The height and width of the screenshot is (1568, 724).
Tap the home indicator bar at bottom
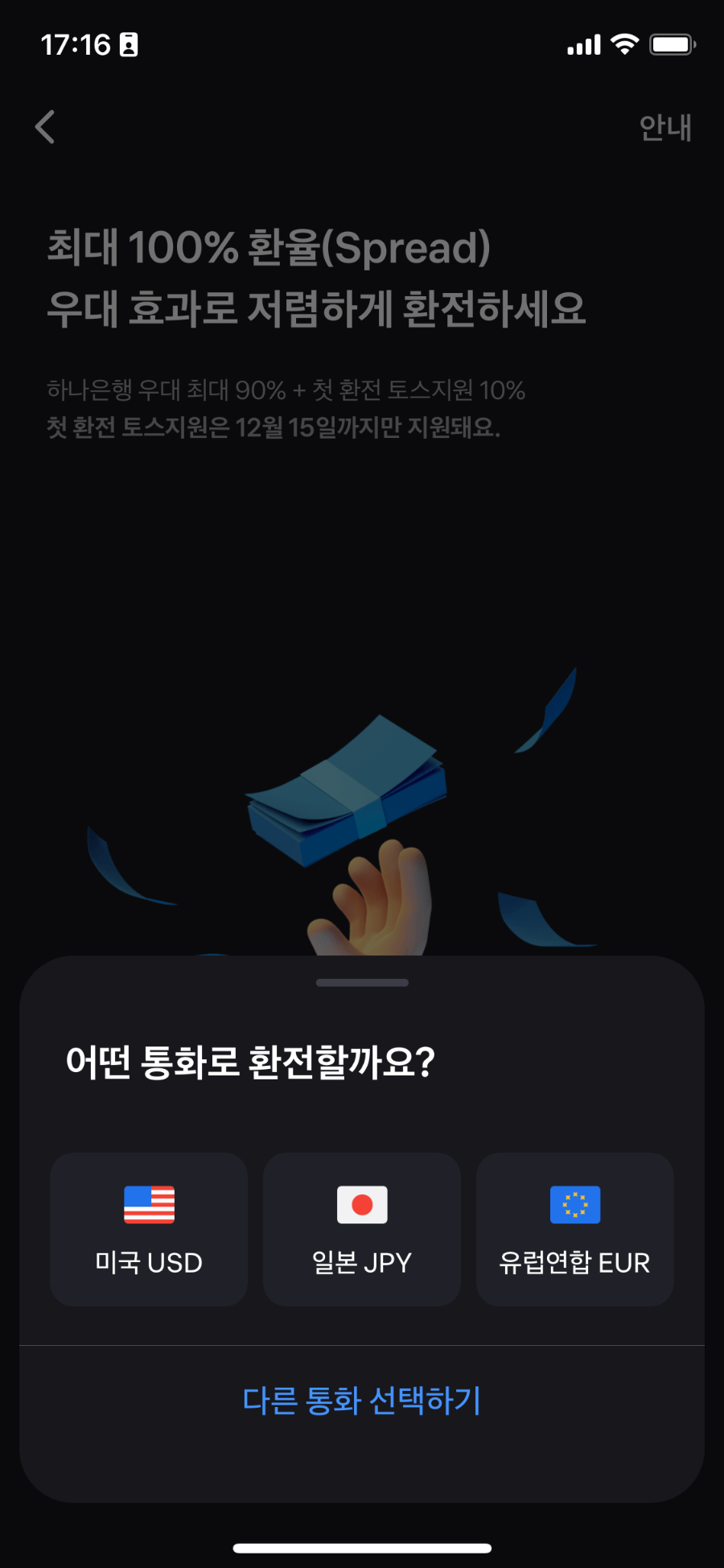[x=361, y=1545]
